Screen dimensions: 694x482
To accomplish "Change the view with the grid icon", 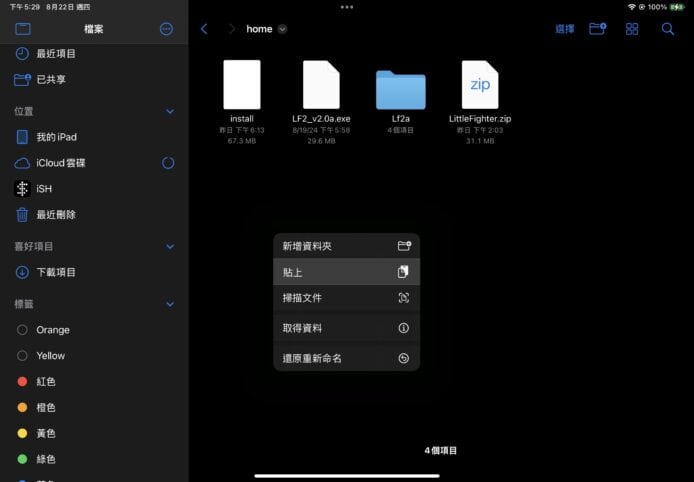I will pyautogui.click(x=632, y=29).
